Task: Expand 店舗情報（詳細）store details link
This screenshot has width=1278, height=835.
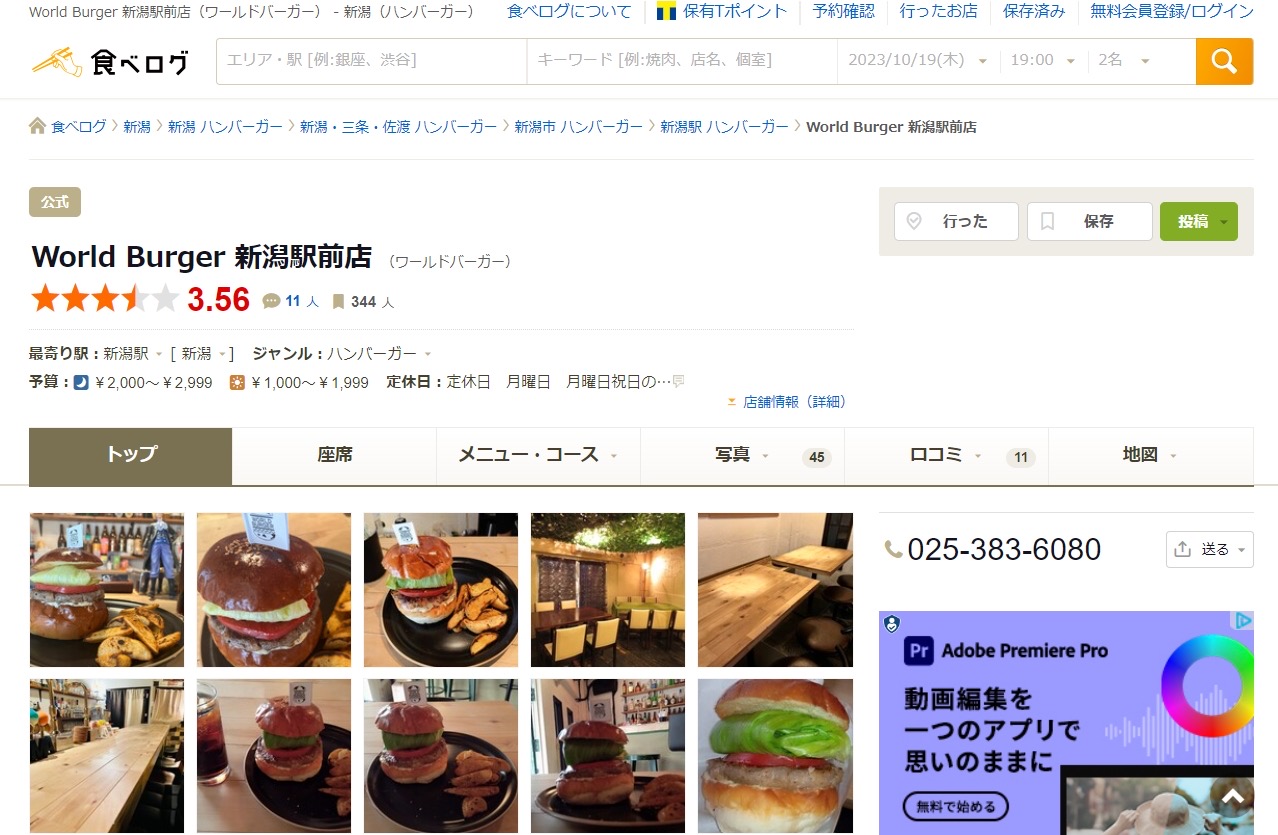Action: (x=794, y=402)
